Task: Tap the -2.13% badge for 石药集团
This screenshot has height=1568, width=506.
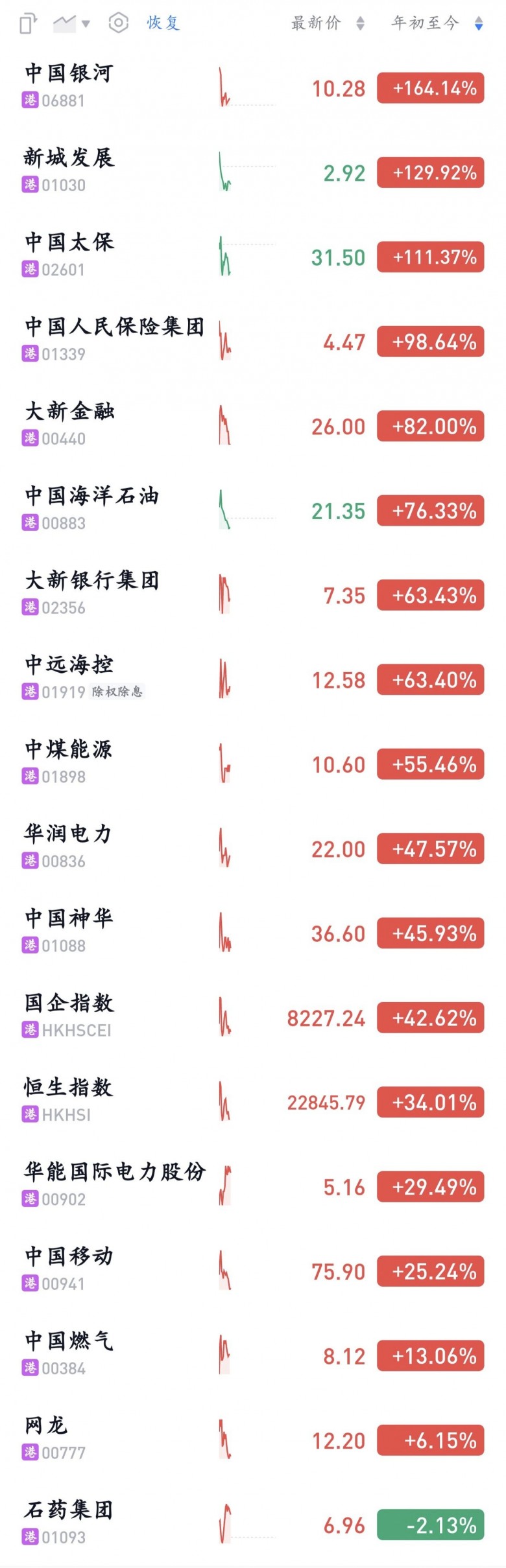Action: [x=430, y=1525]
